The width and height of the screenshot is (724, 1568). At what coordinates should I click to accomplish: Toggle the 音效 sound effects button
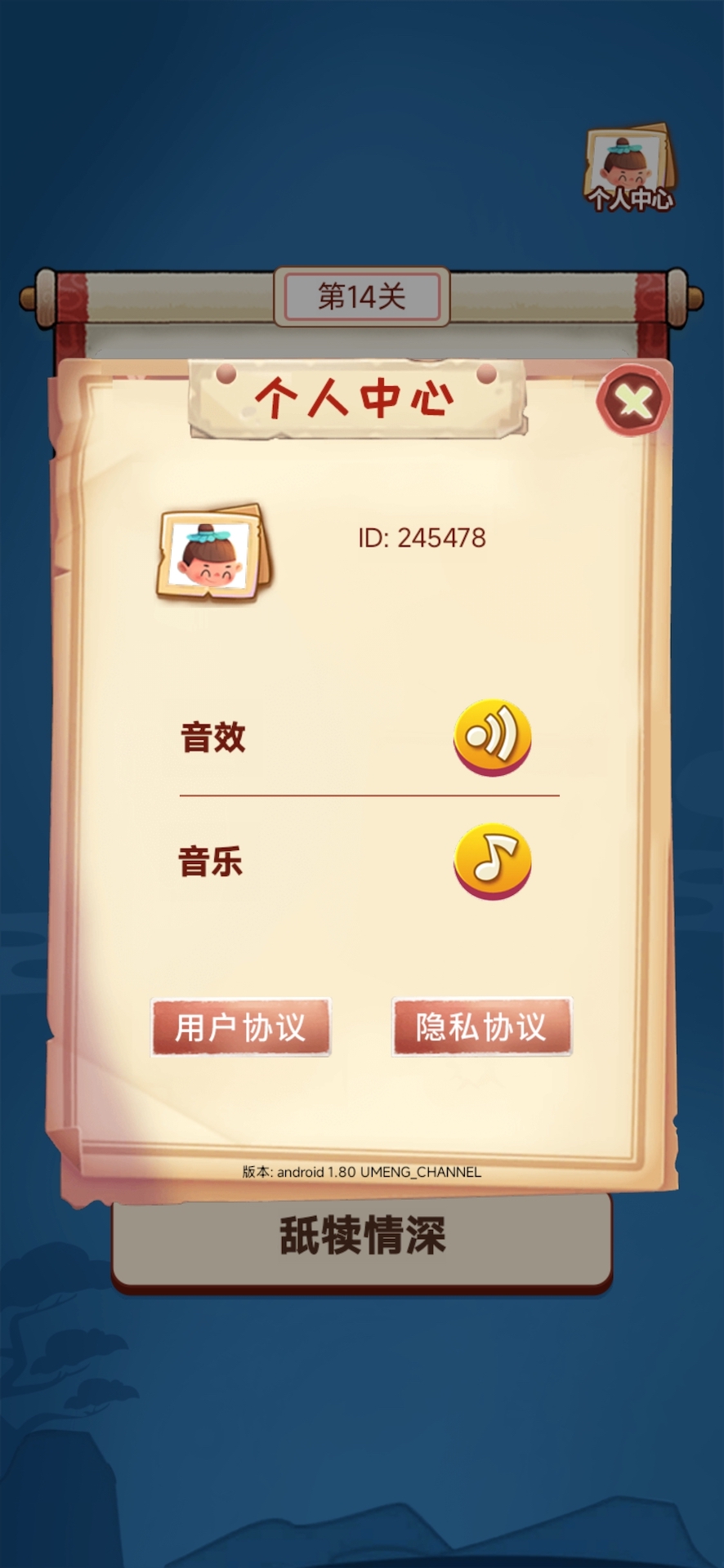(x=492, y=736)
